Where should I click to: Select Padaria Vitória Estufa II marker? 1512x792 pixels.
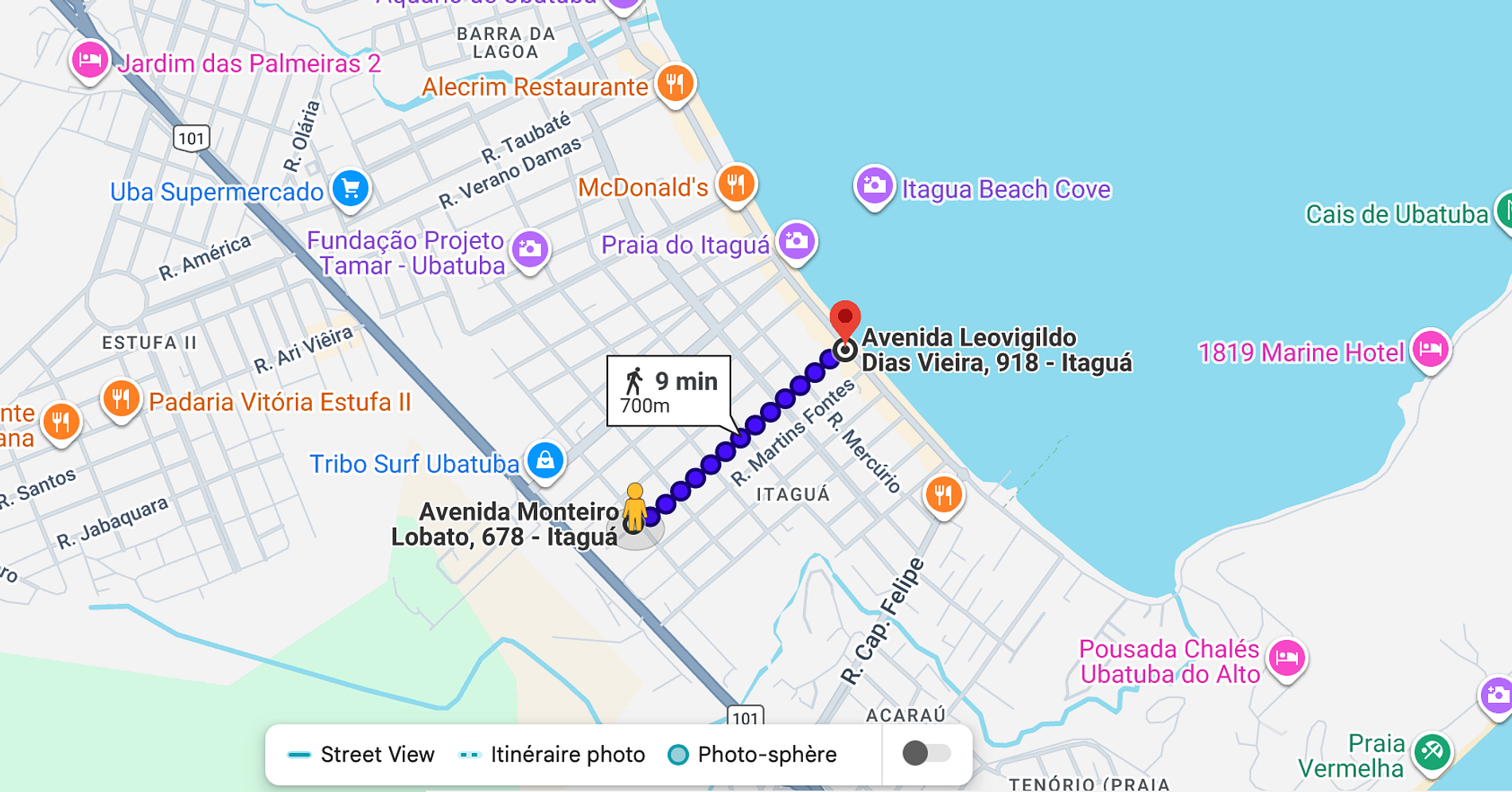point(121,398)
